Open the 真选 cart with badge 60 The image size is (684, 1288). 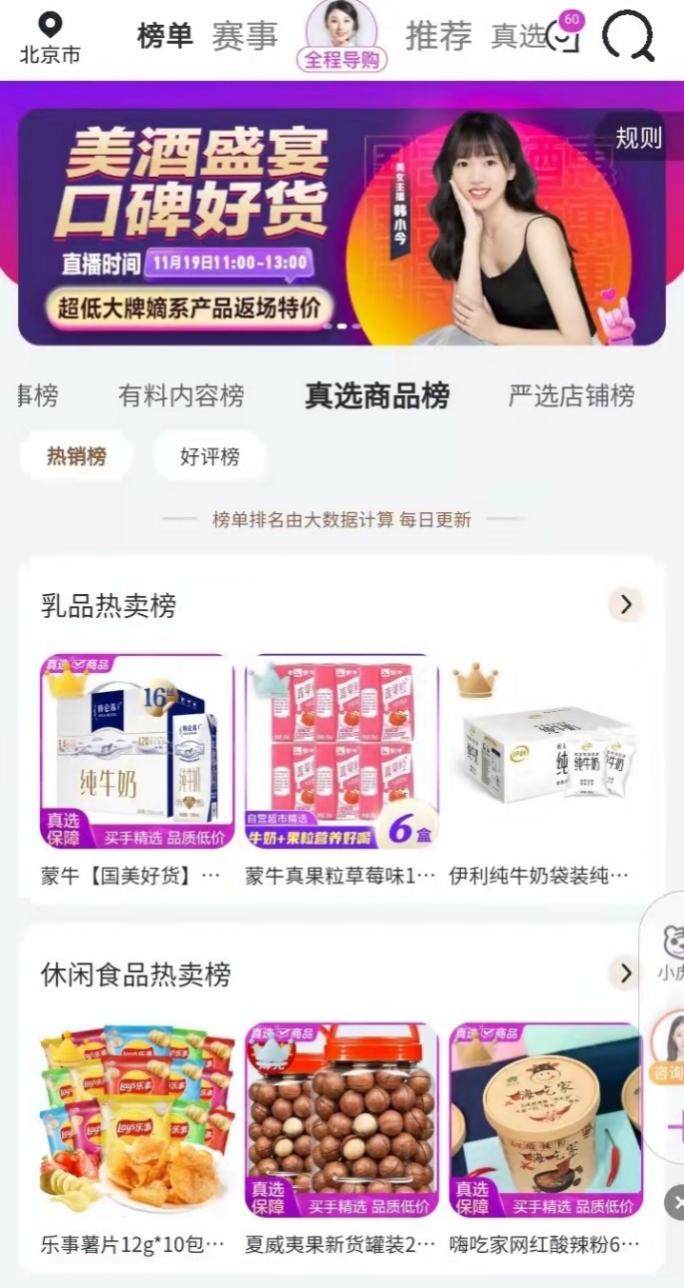(565, 35)
